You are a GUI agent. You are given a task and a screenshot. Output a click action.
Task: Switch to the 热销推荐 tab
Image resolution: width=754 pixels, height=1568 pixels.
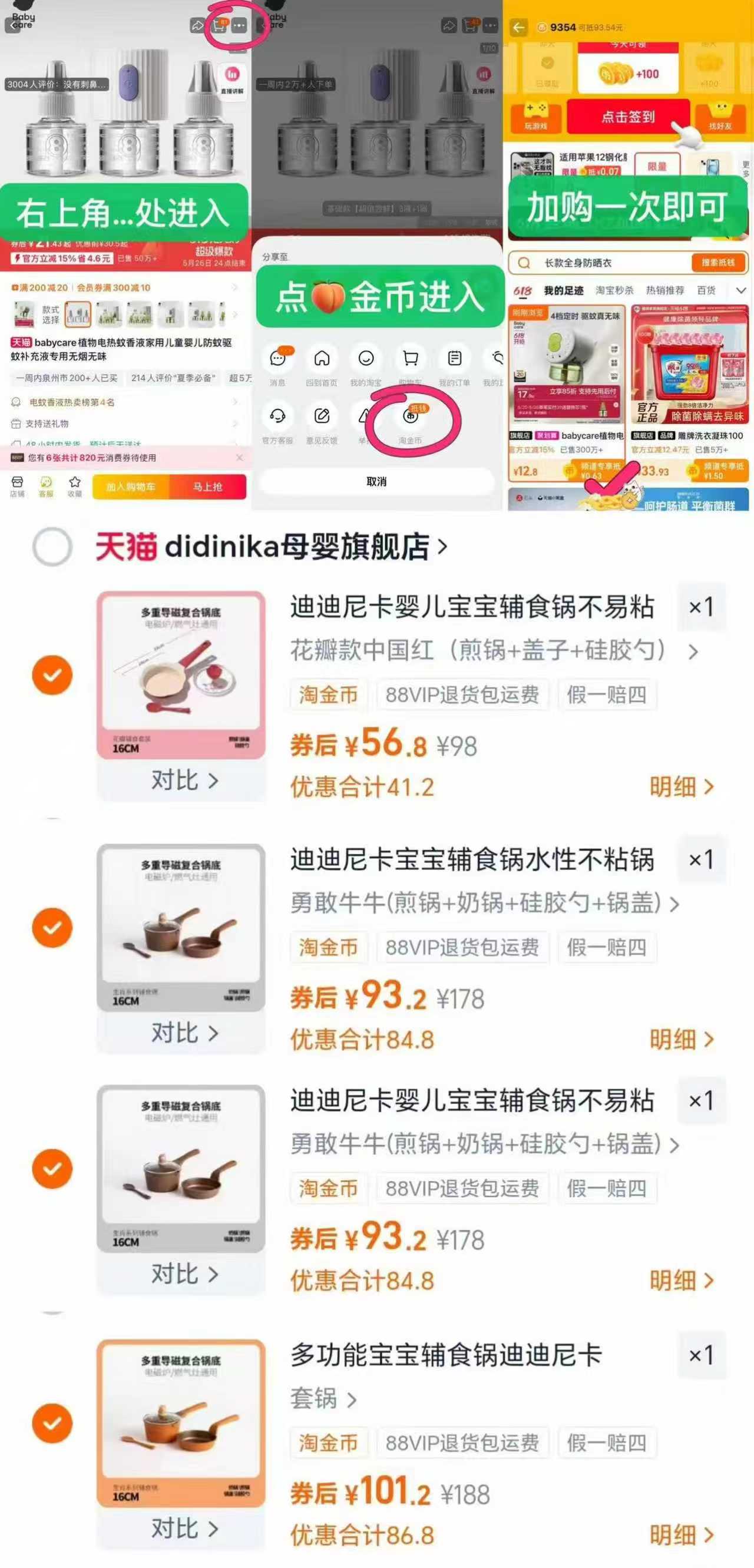click(x=666, y=290)
